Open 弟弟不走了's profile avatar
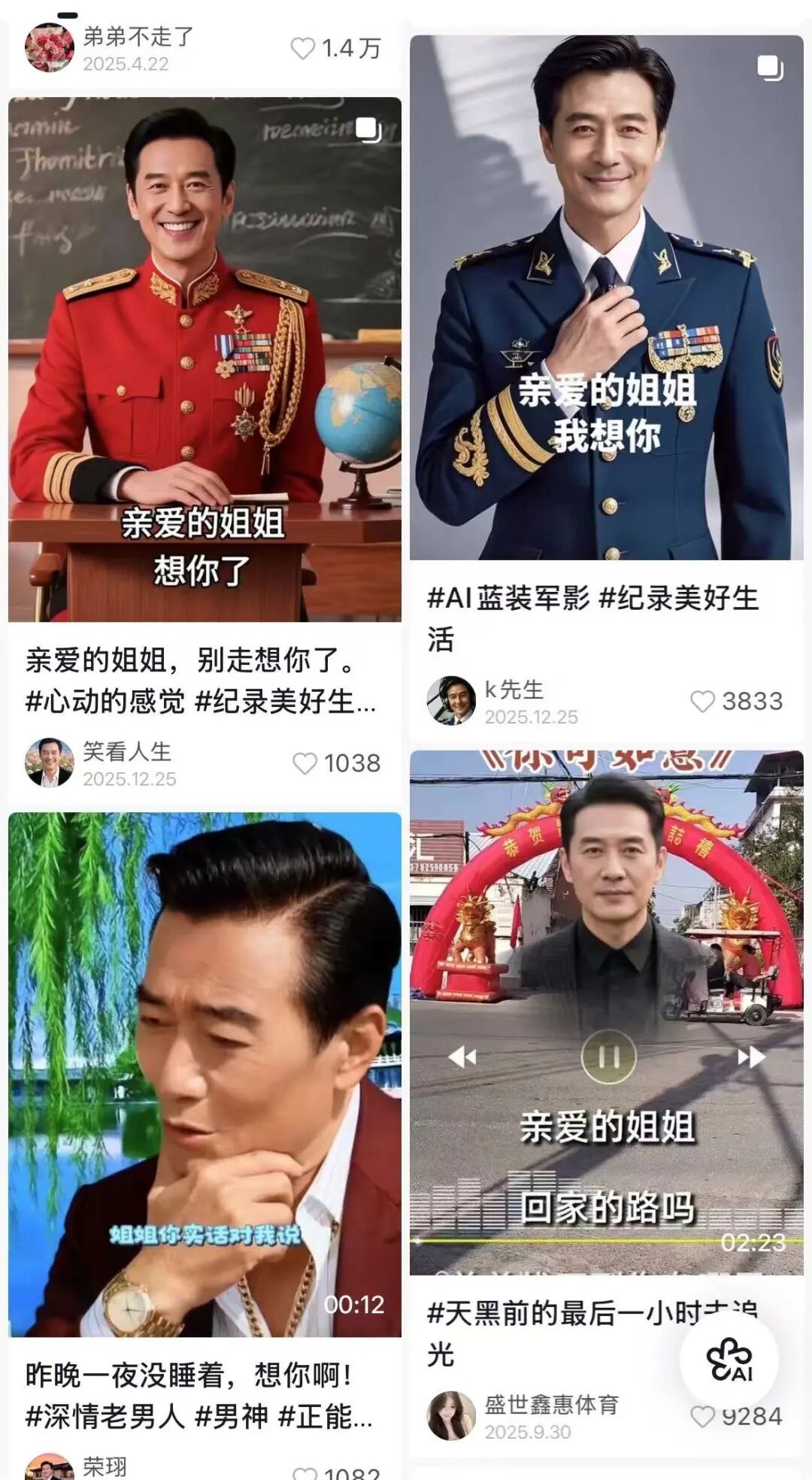 50,47
